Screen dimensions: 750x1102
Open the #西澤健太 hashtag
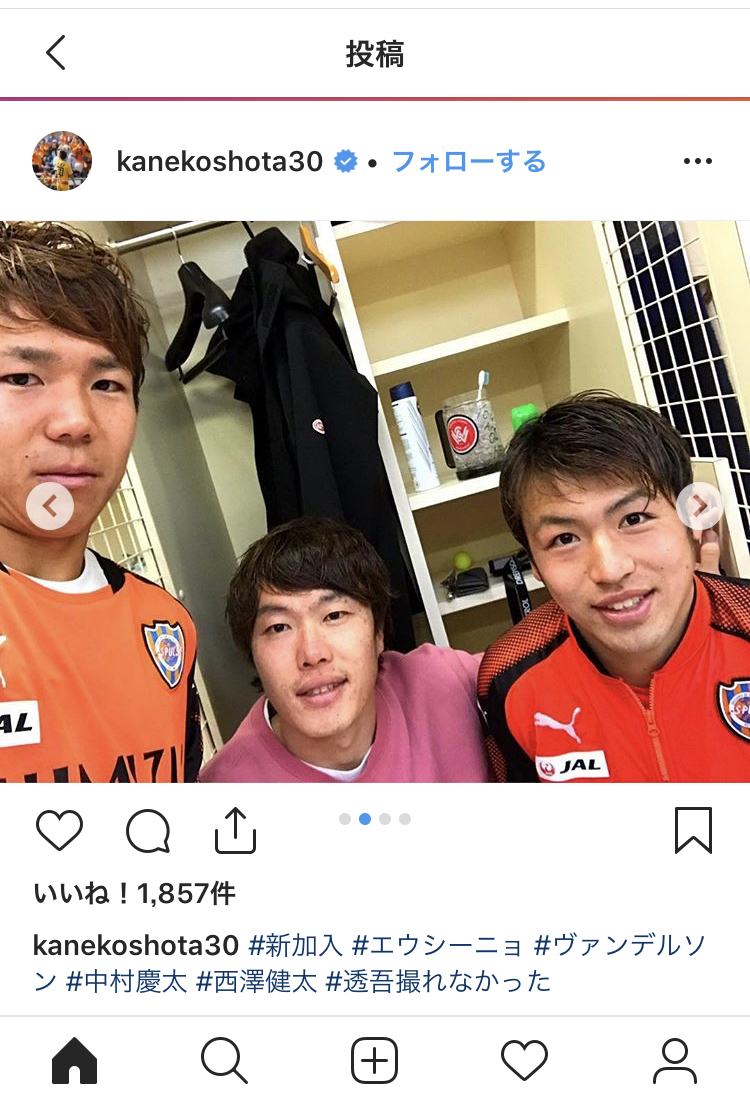point(257,981)
